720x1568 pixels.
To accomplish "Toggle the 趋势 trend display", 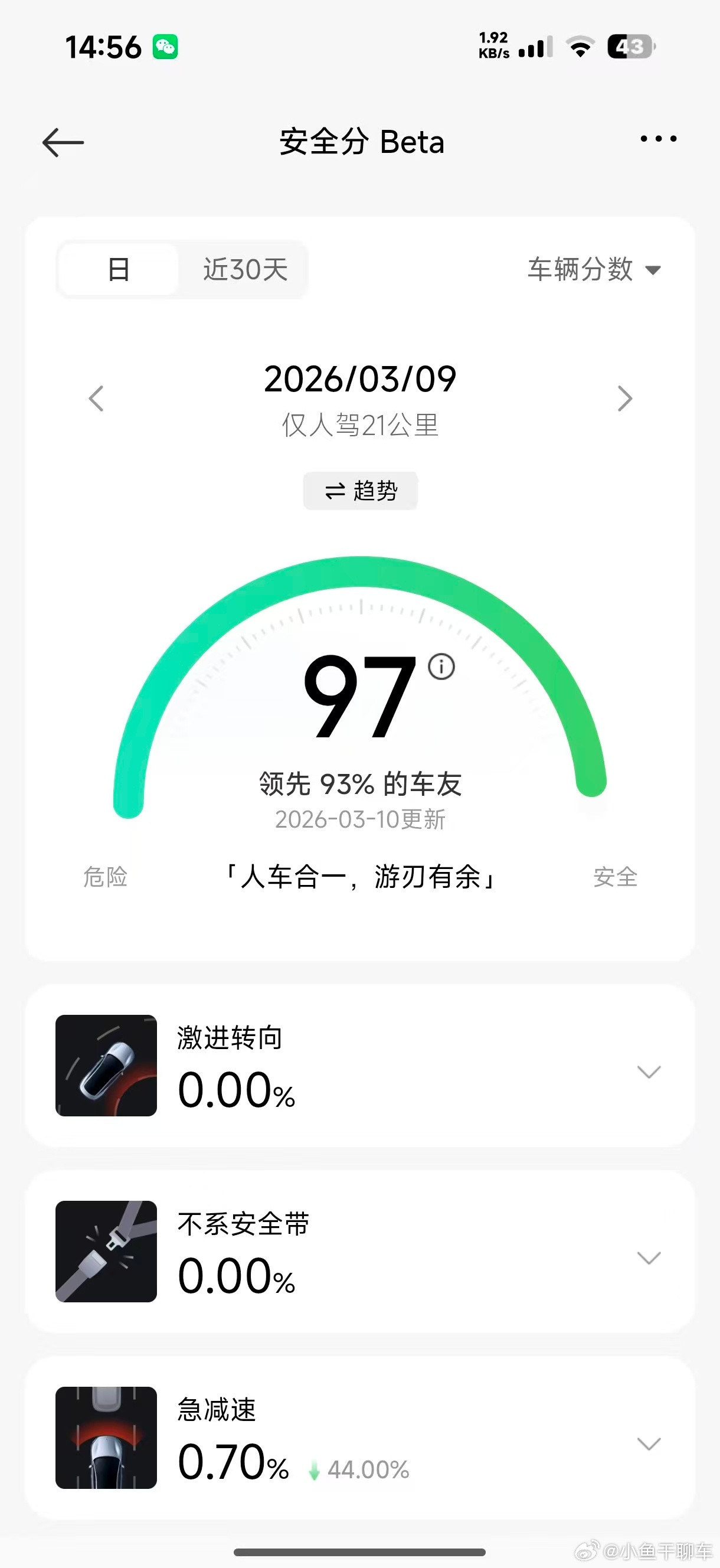I will coord(361,491).
